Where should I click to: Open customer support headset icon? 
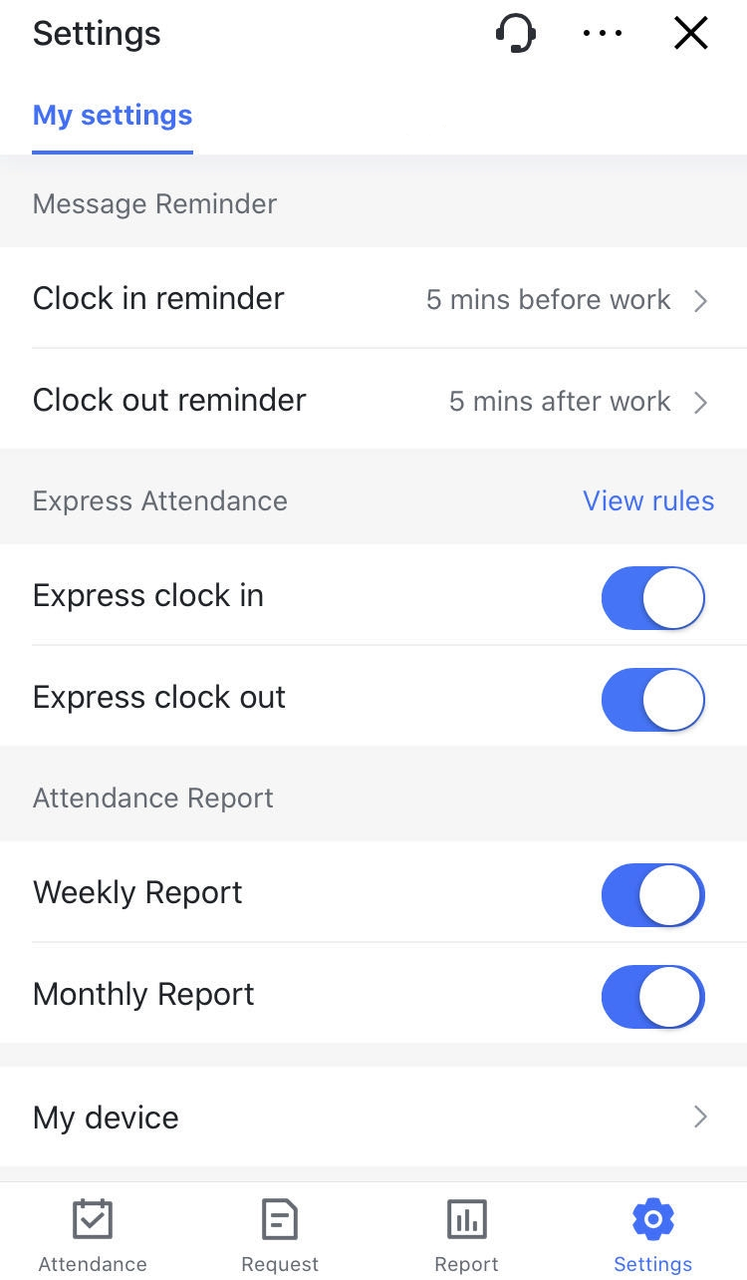point(516,34)
